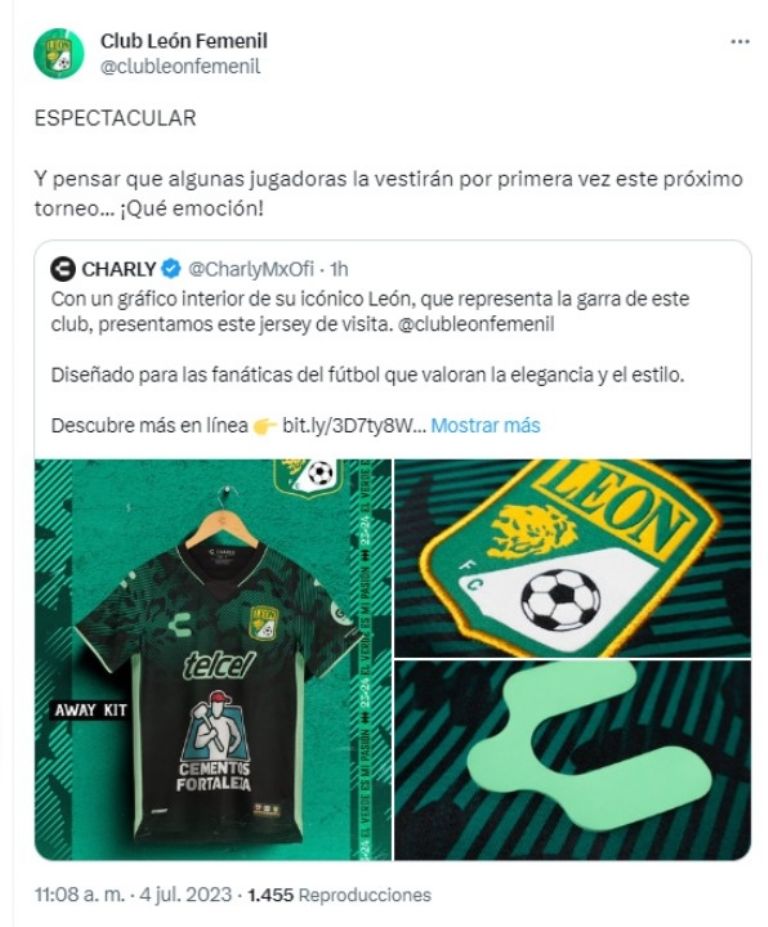Open the tweet's three-dot overflow menu
Image resolution: width=768 pixels, height=927 pixels.
pos(739,42)
